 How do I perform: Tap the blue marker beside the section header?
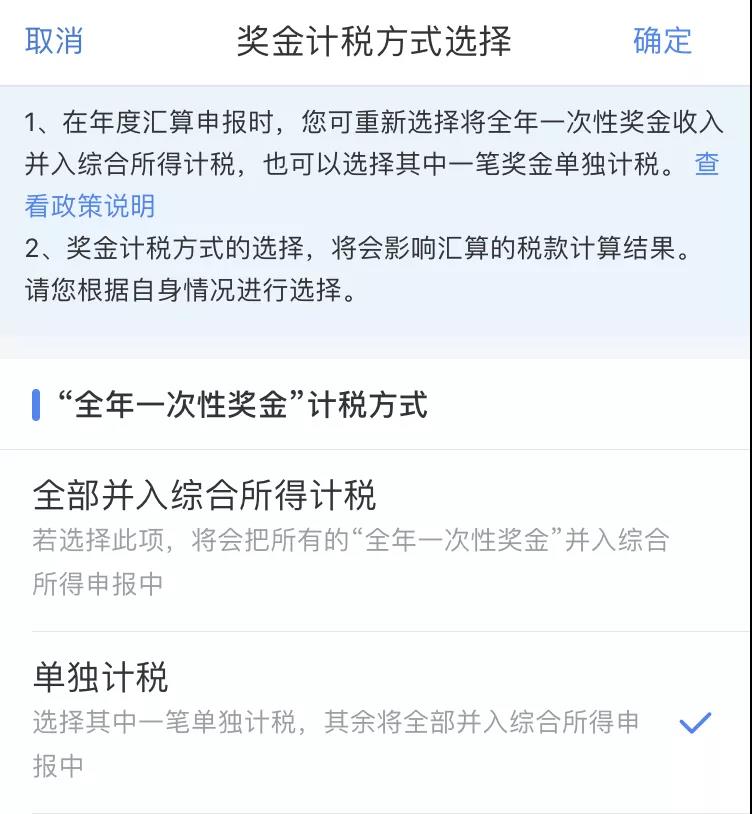(36, 402)
